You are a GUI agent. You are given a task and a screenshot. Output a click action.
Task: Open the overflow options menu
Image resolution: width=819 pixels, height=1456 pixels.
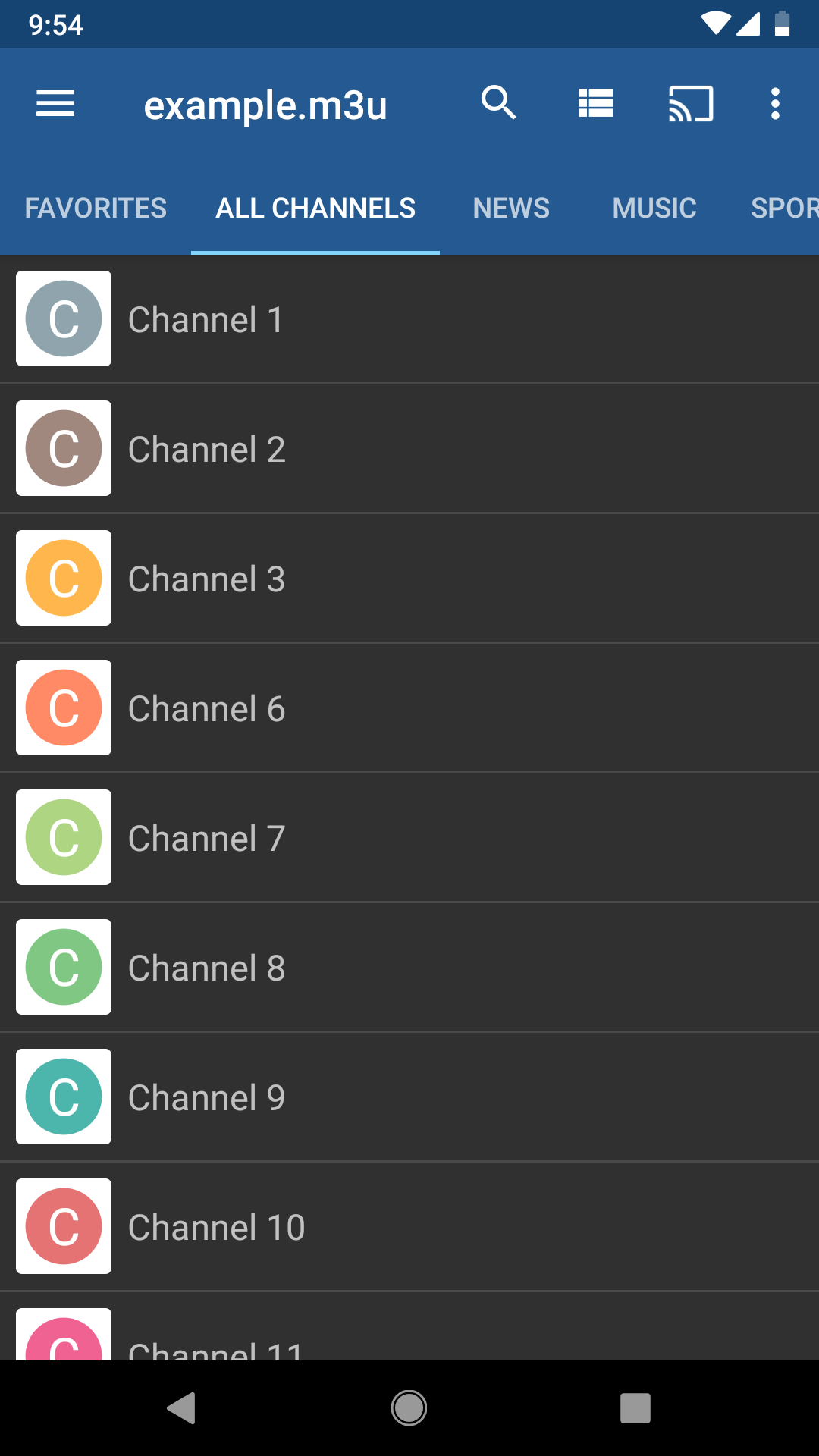(775, 103)
